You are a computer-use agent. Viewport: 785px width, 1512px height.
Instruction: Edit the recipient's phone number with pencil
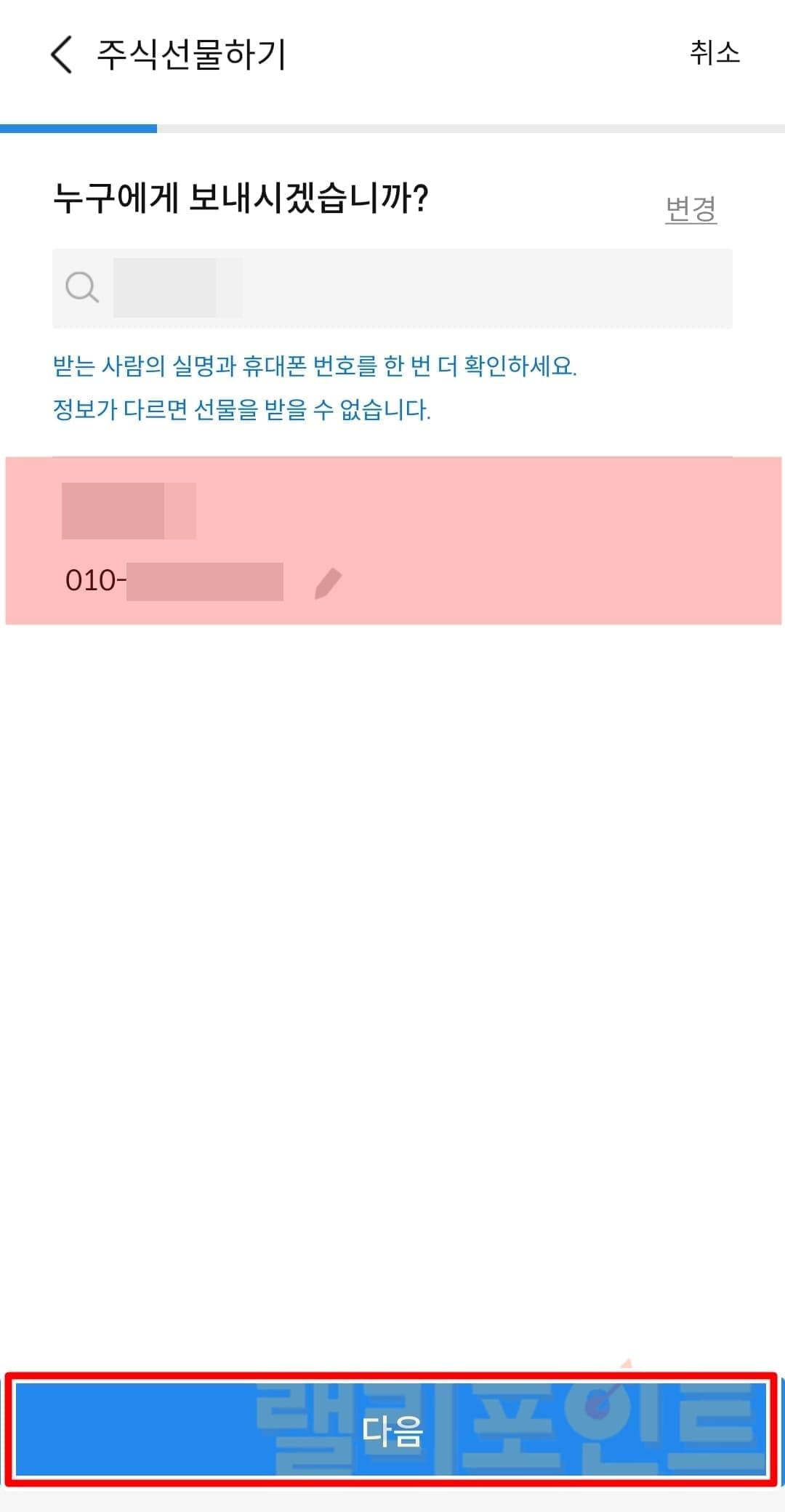[x=328, y=583]
